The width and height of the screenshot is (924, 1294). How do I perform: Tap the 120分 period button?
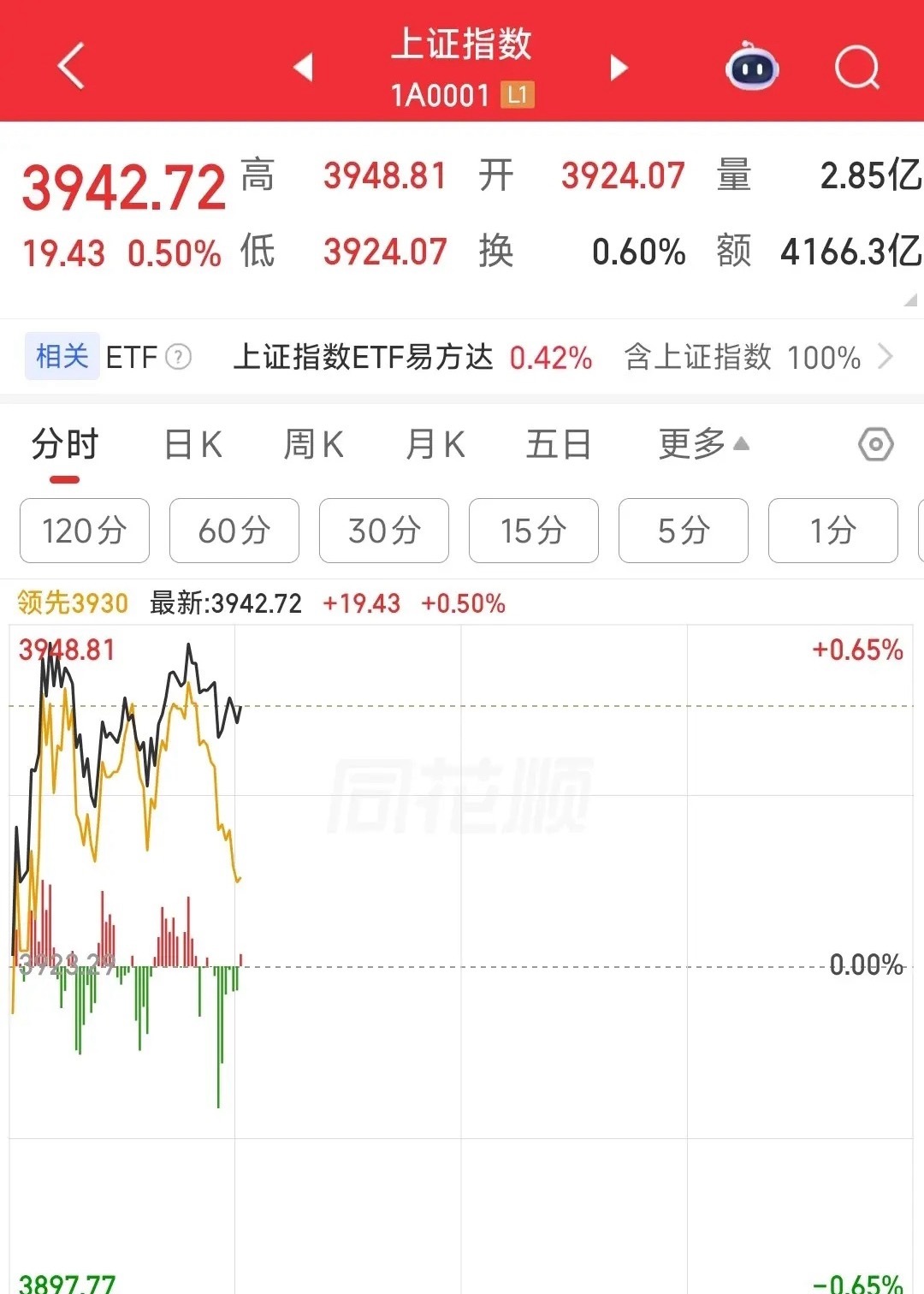[x=84, y=531]
